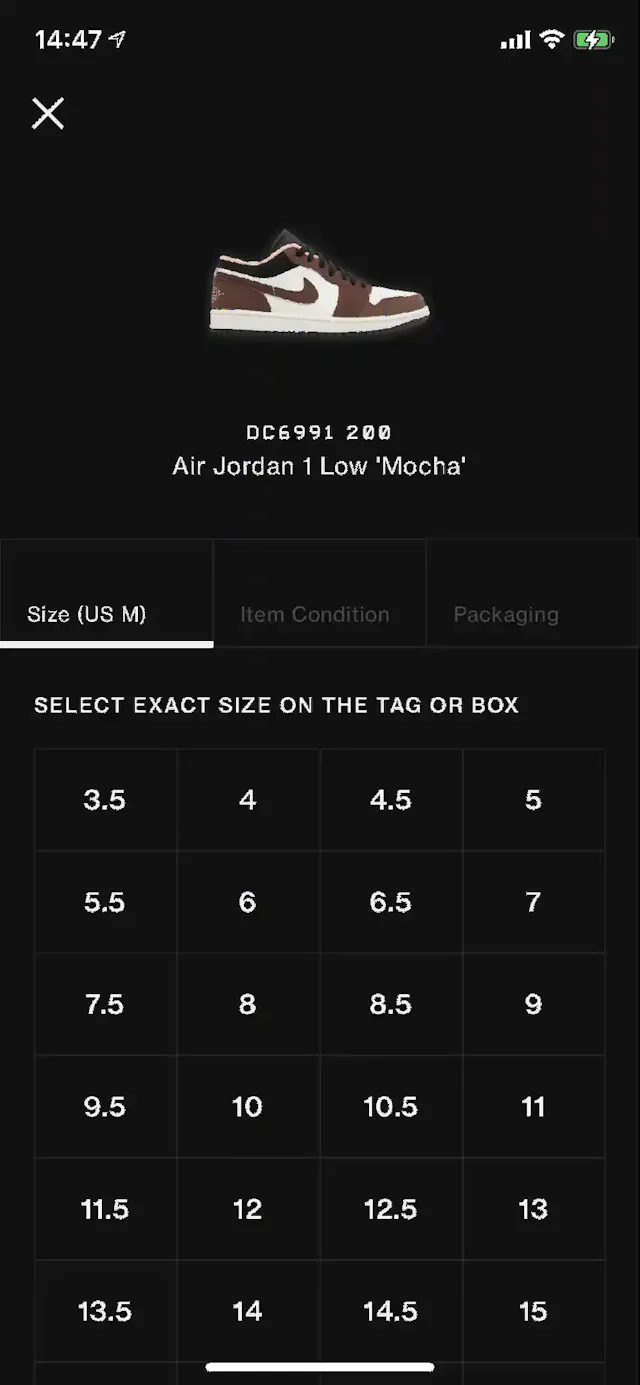Screen dimensions: 640x1385
Task: Select the Size (US M) tab
Action: point(87,614)
